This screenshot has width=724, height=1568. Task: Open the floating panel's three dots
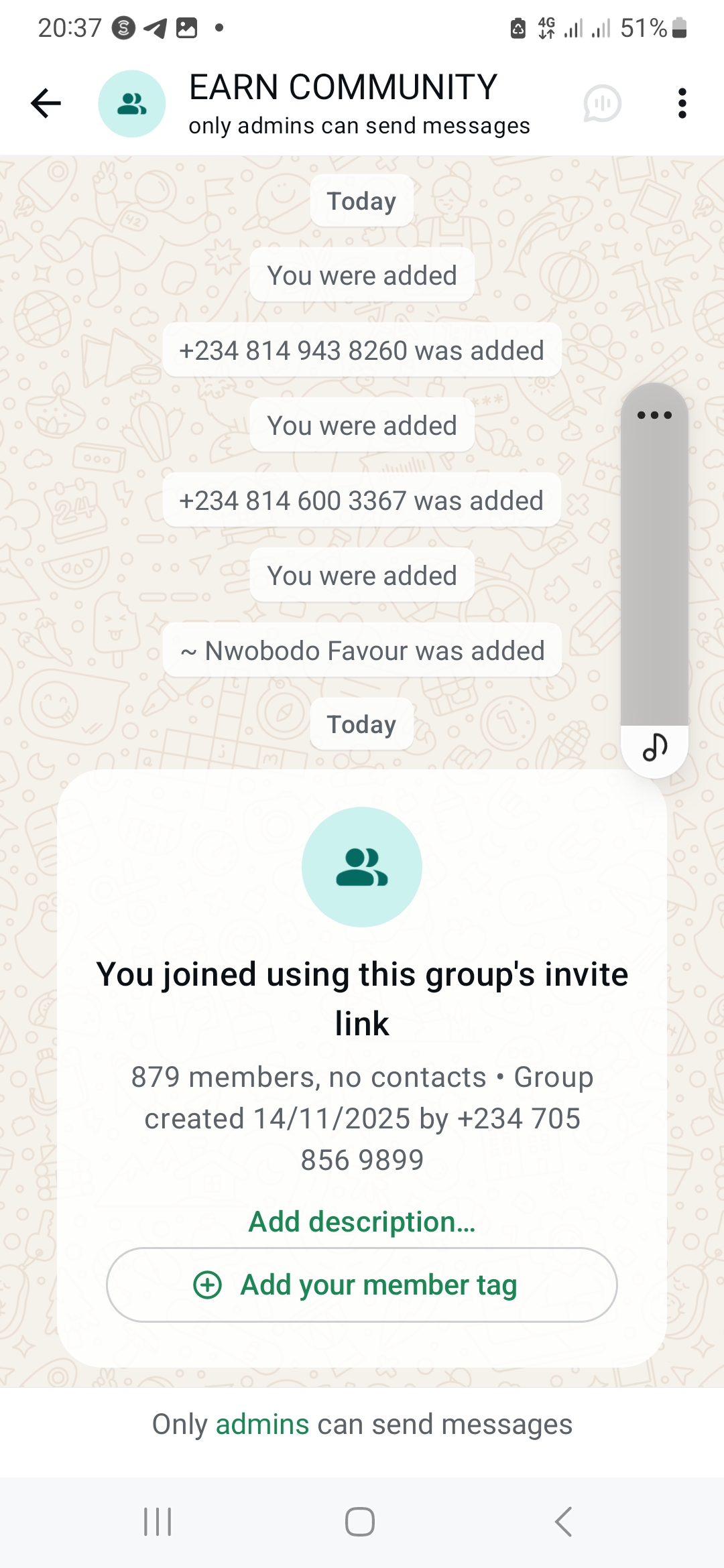point(654,415)
